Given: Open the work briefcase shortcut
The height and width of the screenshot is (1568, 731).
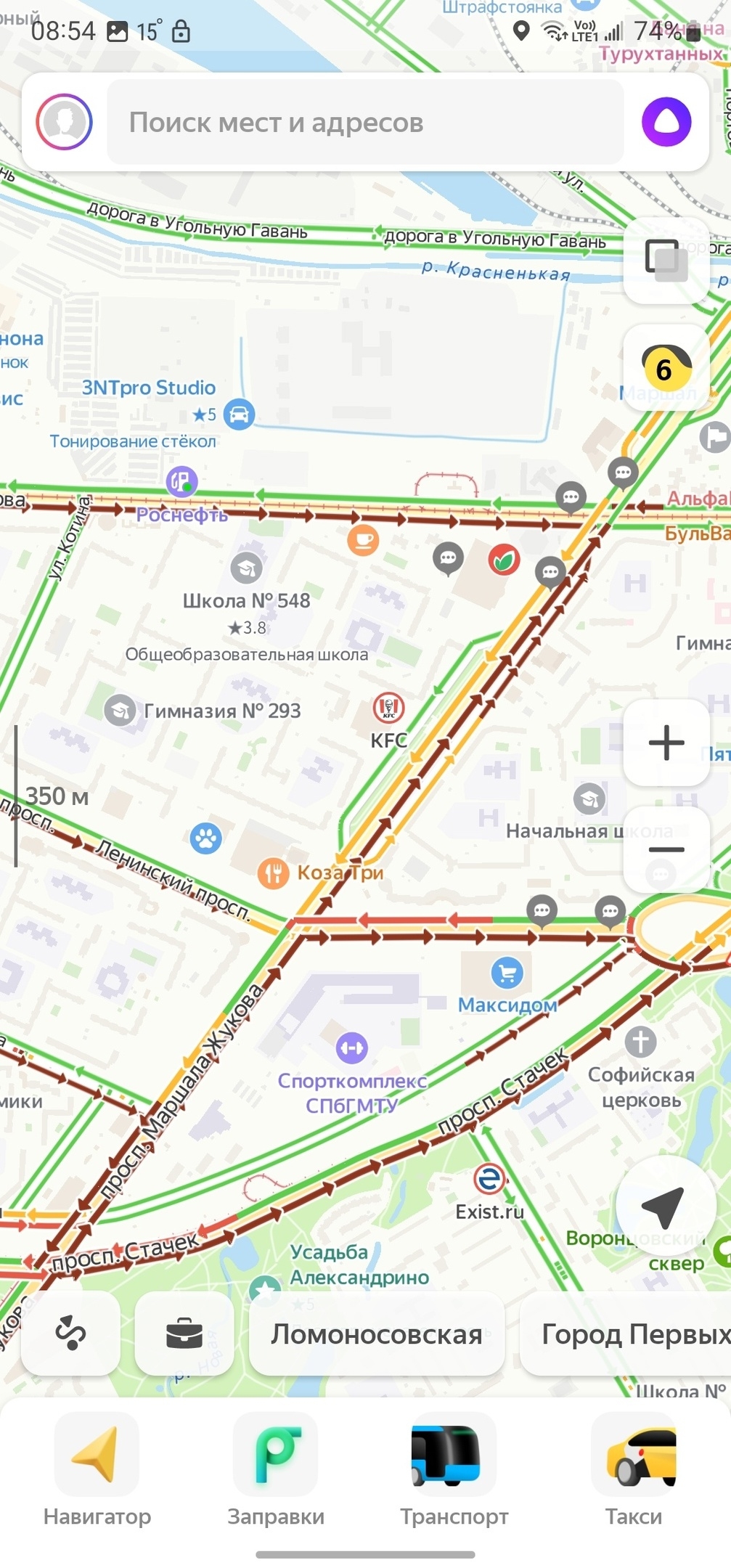Looking at the screenshot, I should click(184, 1333).
